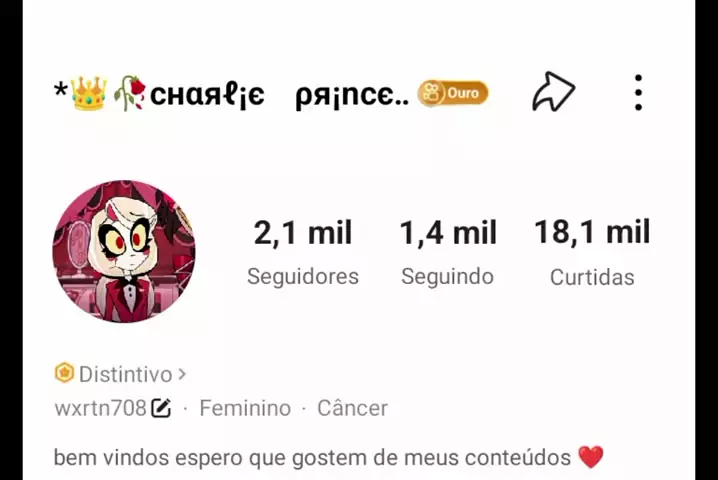This screenshot has height=480, width=718.
Task: Tap the Ouro level badge
Action: (453, 93)
